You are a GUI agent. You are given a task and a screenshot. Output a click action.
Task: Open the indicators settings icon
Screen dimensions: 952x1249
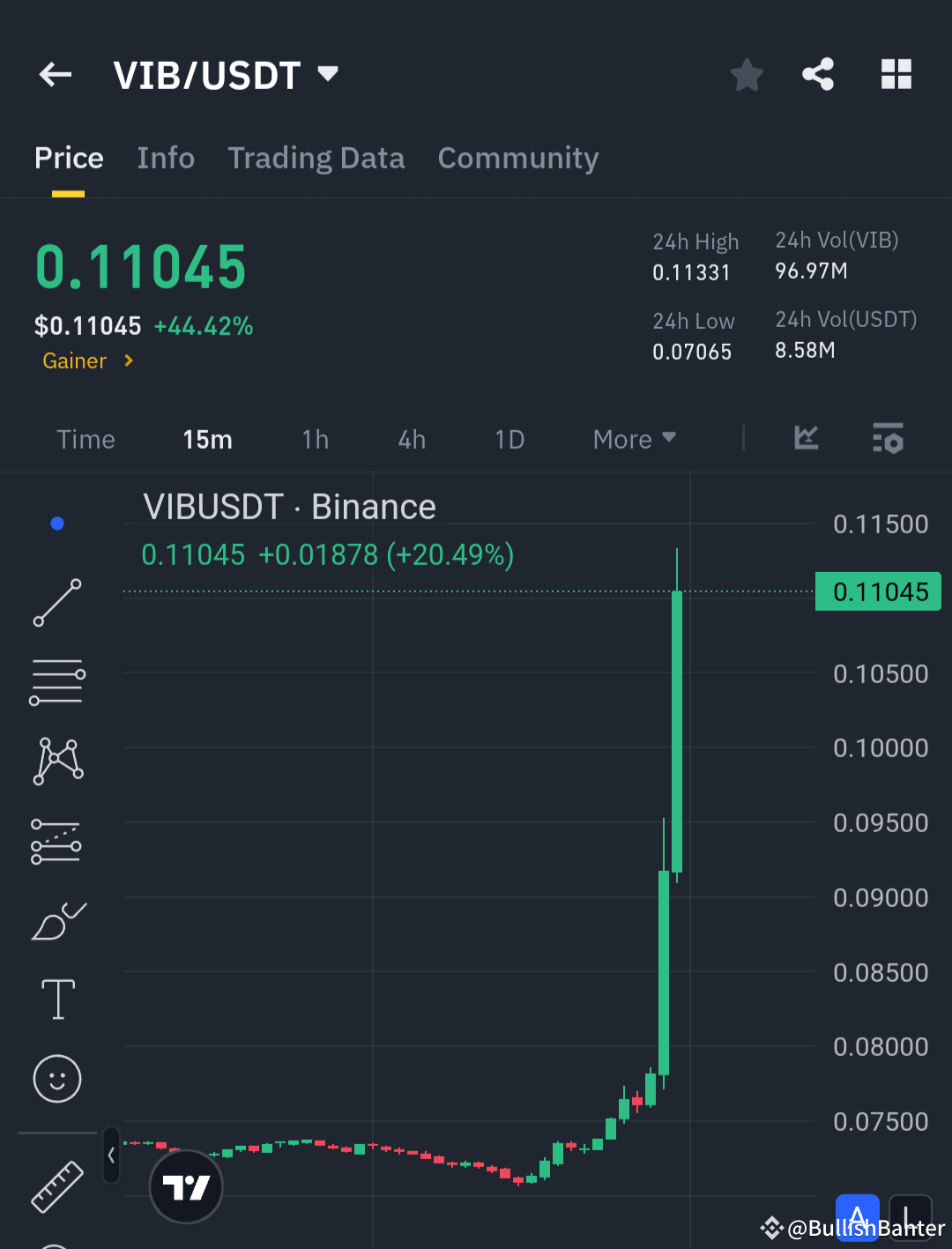[x=888, y=439]
